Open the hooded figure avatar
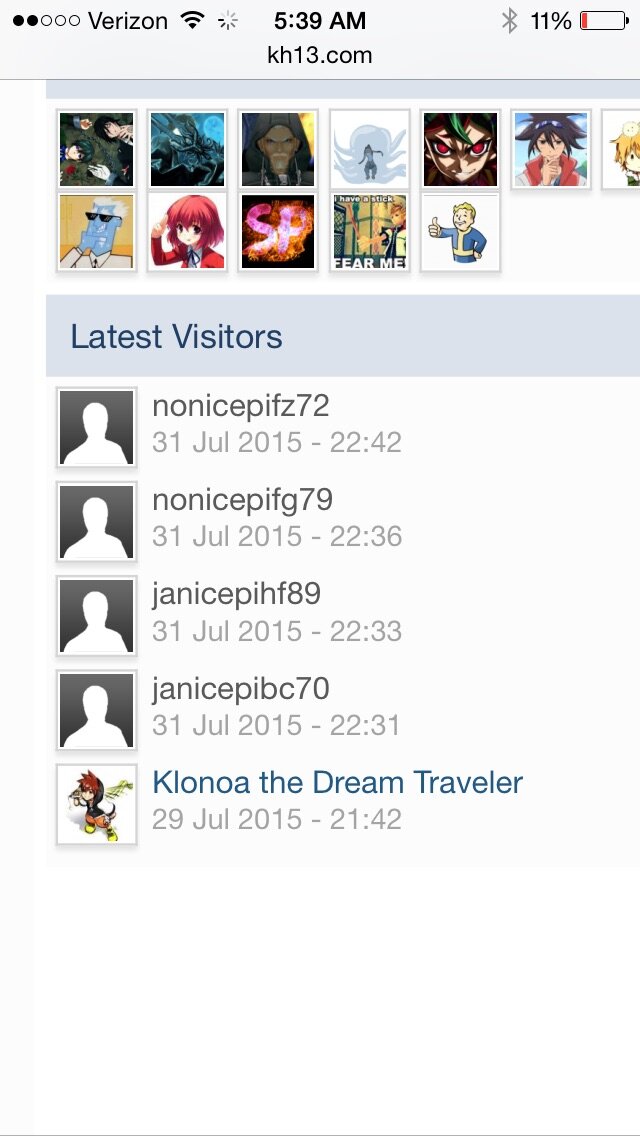The width and height of the screenshot is (640, 1136). [278, 149]
